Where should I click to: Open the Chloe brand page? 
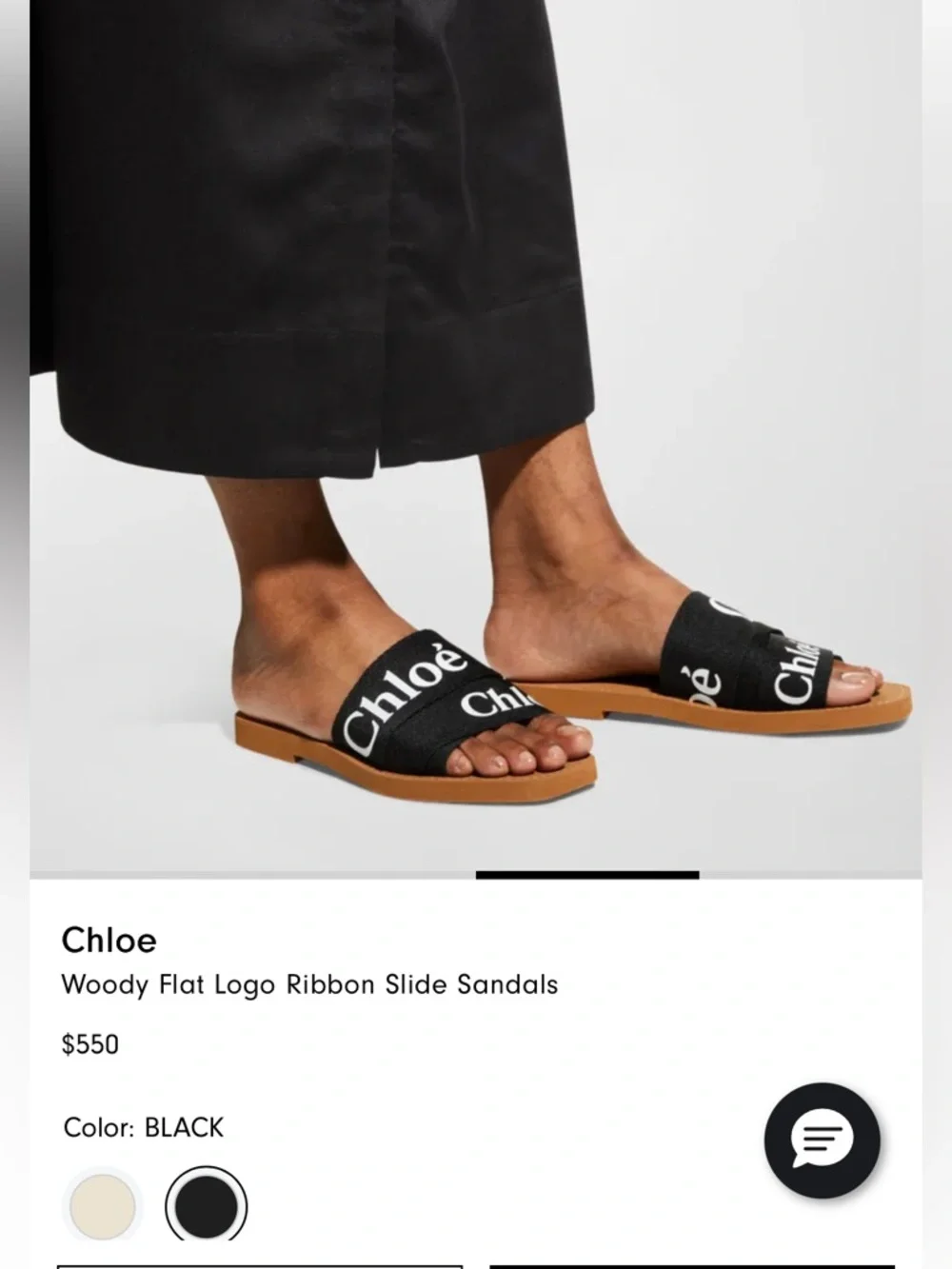pos(110,941)
